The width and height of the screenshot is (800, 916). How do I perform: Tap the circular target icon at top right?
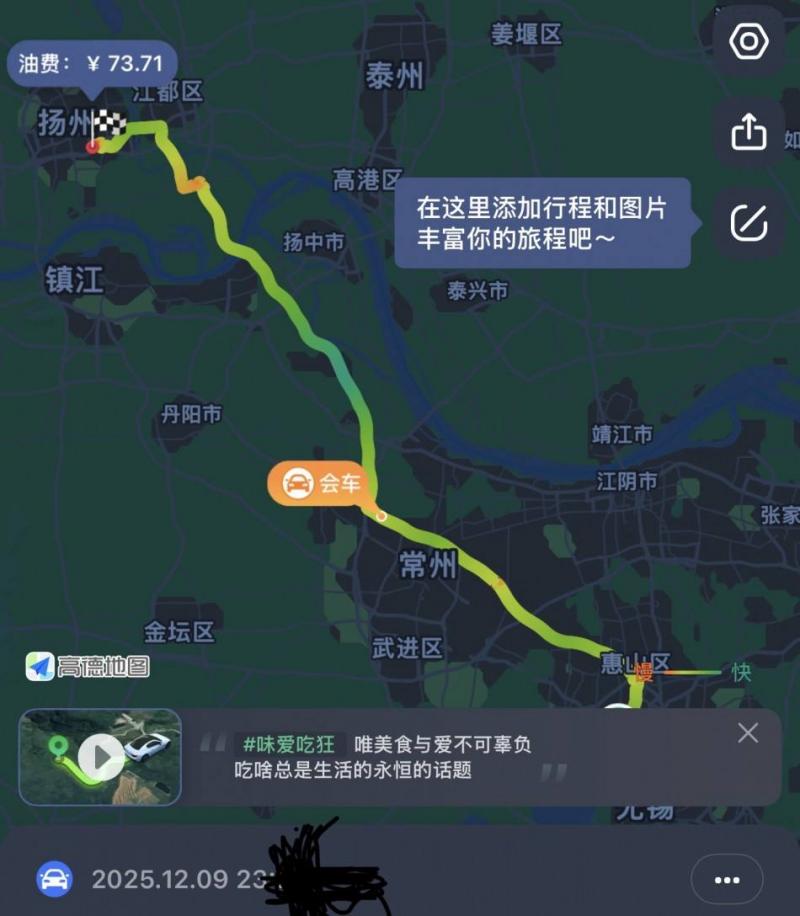pos(747,40)
